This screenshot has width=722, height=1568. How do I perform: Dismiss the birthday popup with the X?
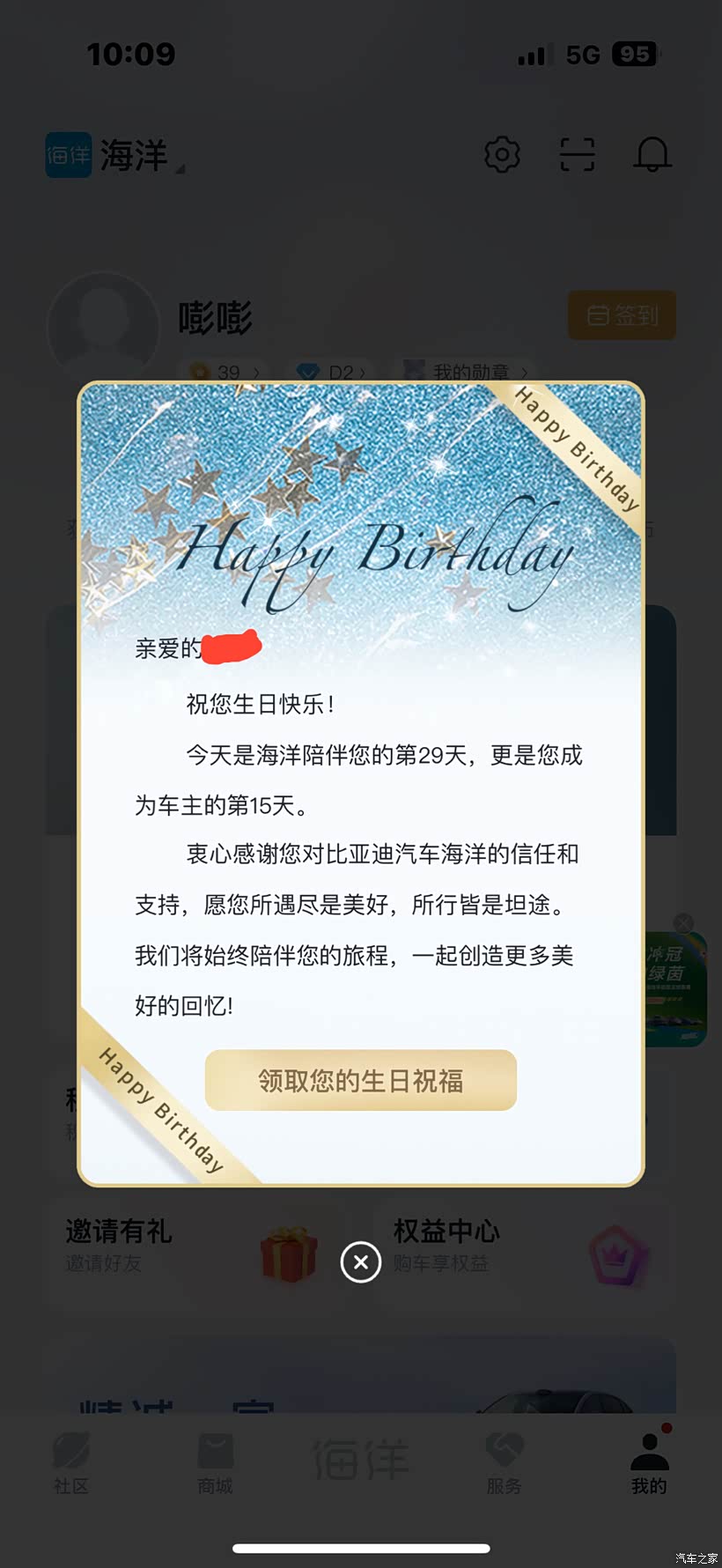[x=361, y=1262]
